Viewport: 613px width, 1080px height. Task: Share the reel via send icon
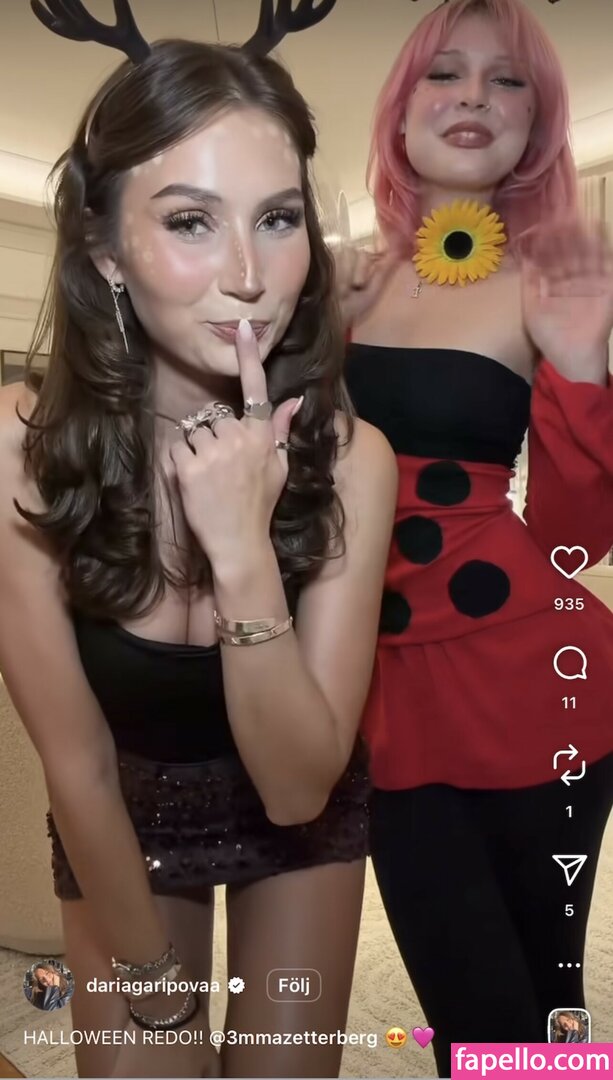click(569, 869)
